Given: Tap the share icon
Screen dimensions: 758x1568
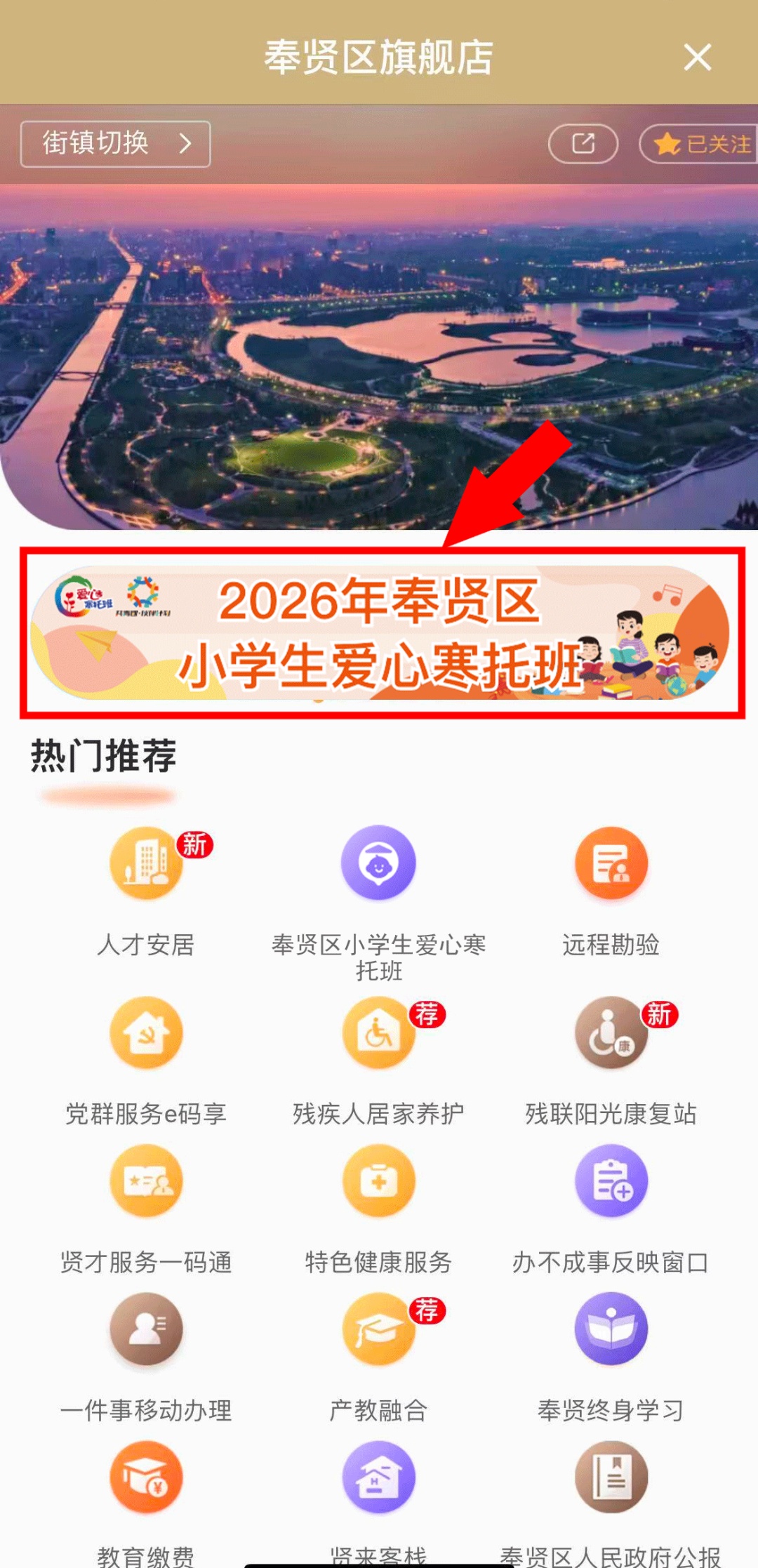Looking at the screenshot, I should point(583,144).
